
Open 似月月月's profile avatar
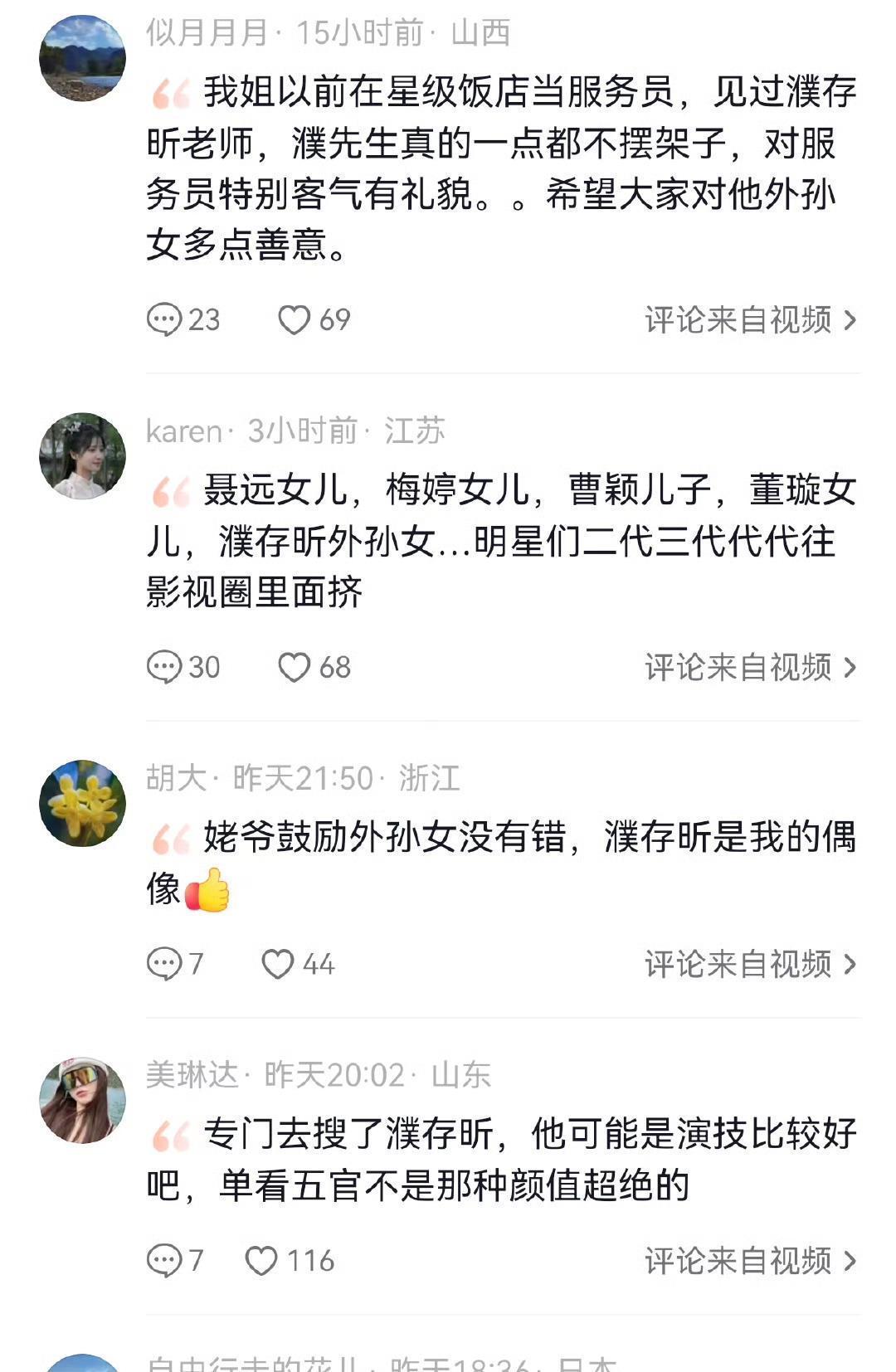tap(82, 58)
